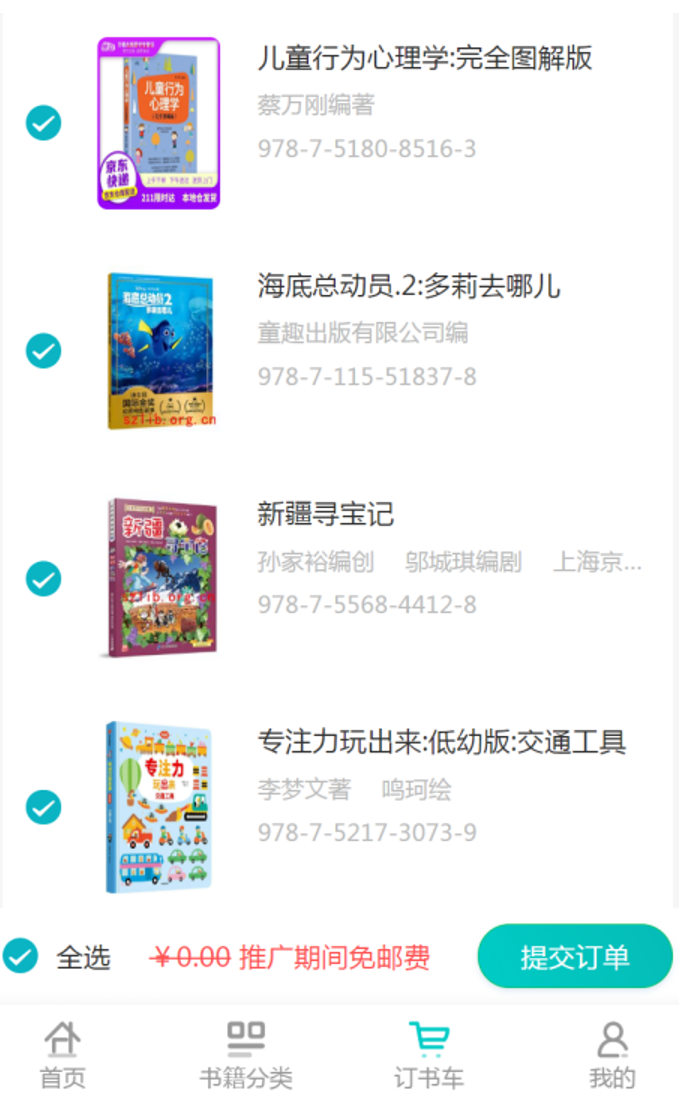The image size is (682, 1100).
Task: Switch to the 书籍分类 tab
Action: click(245, 1055)
